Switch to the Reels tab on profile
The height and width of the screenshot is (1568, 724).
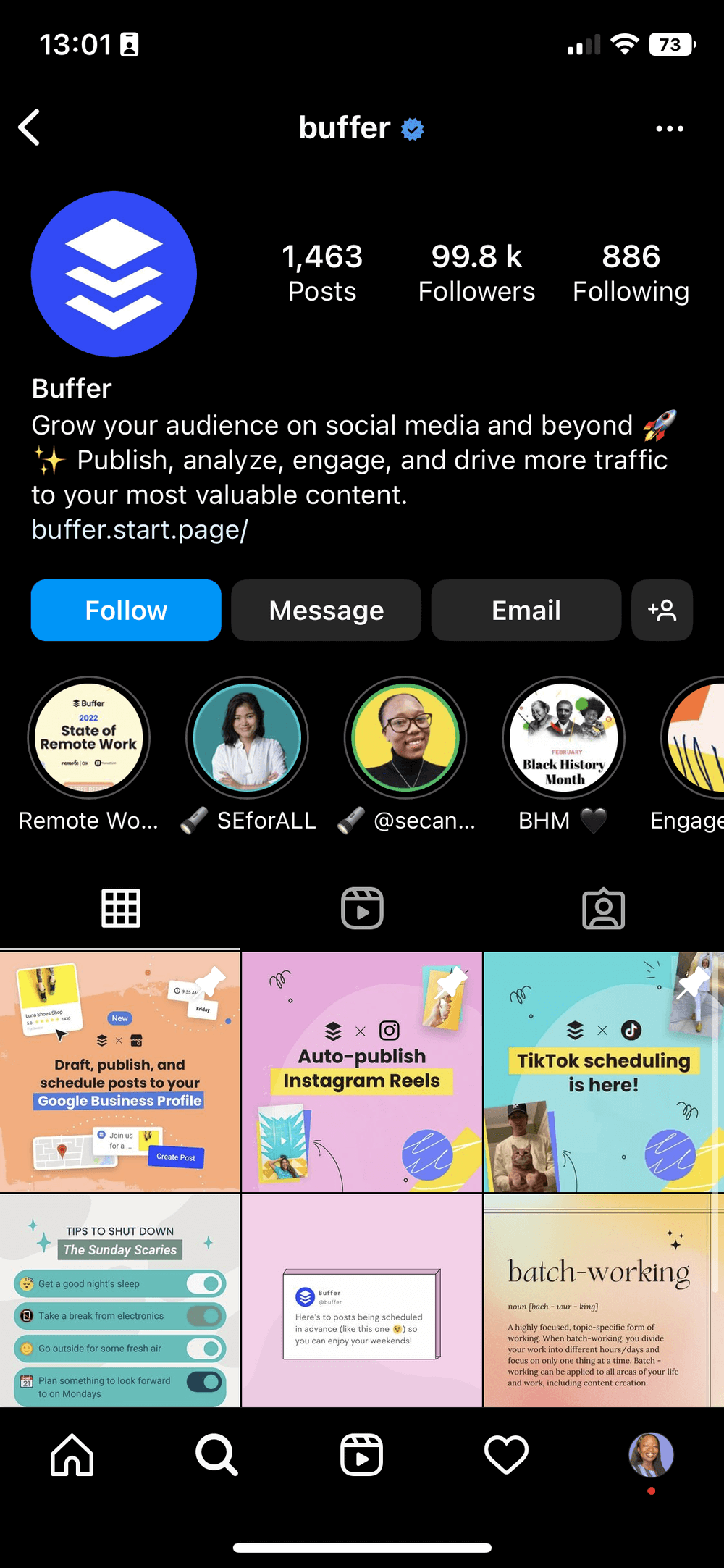(362, 908)
